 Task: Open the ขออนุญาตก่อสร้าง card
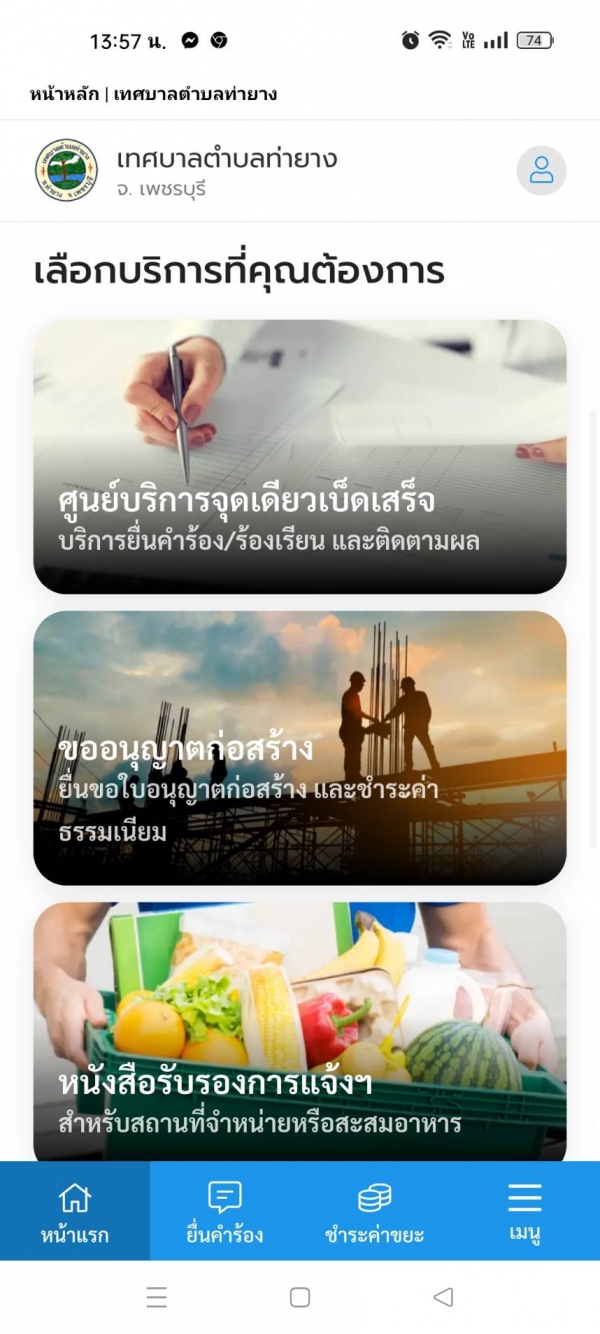(x=300, y=748)
